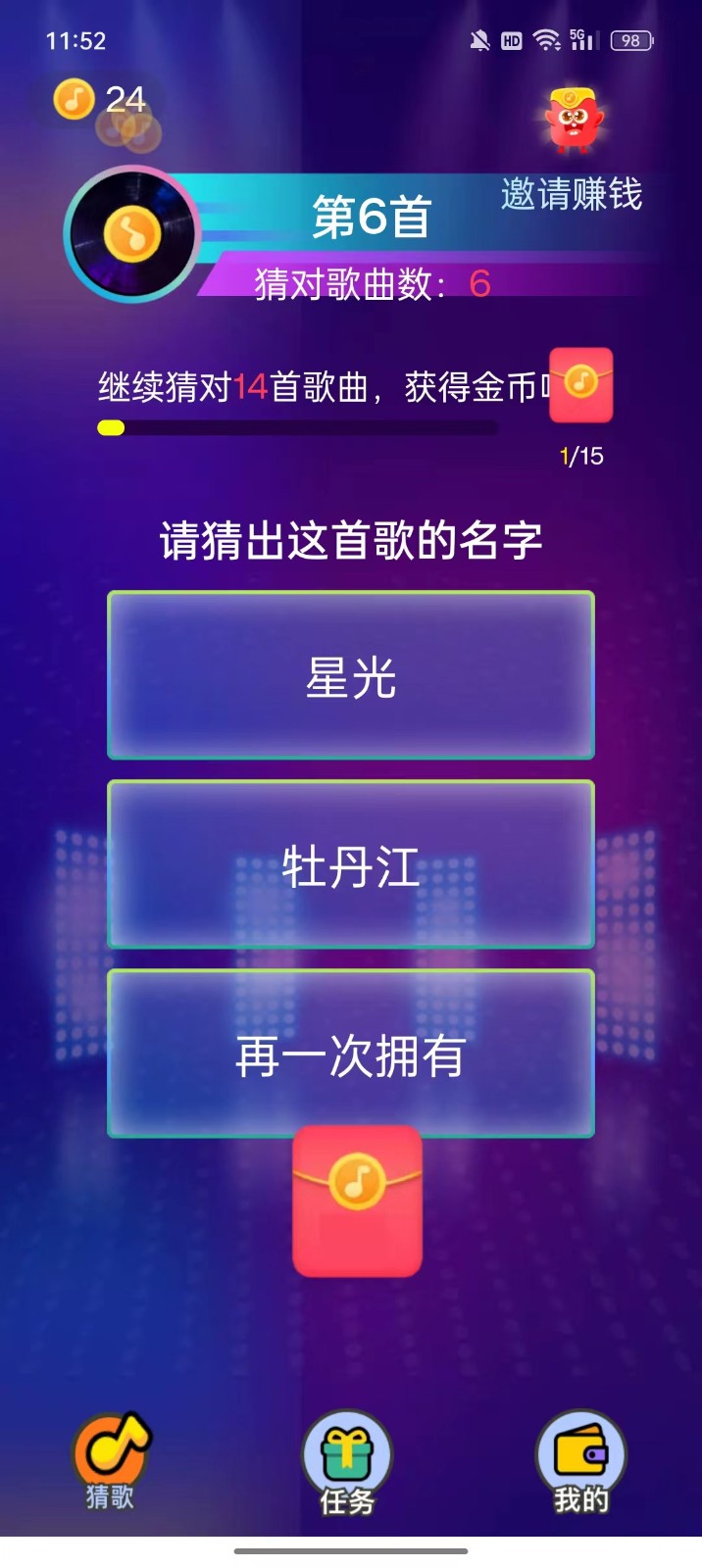The width and height of the screenshot is (702, 1568).
Task: View the gold coin balance of 24
Action: [102, 100]
